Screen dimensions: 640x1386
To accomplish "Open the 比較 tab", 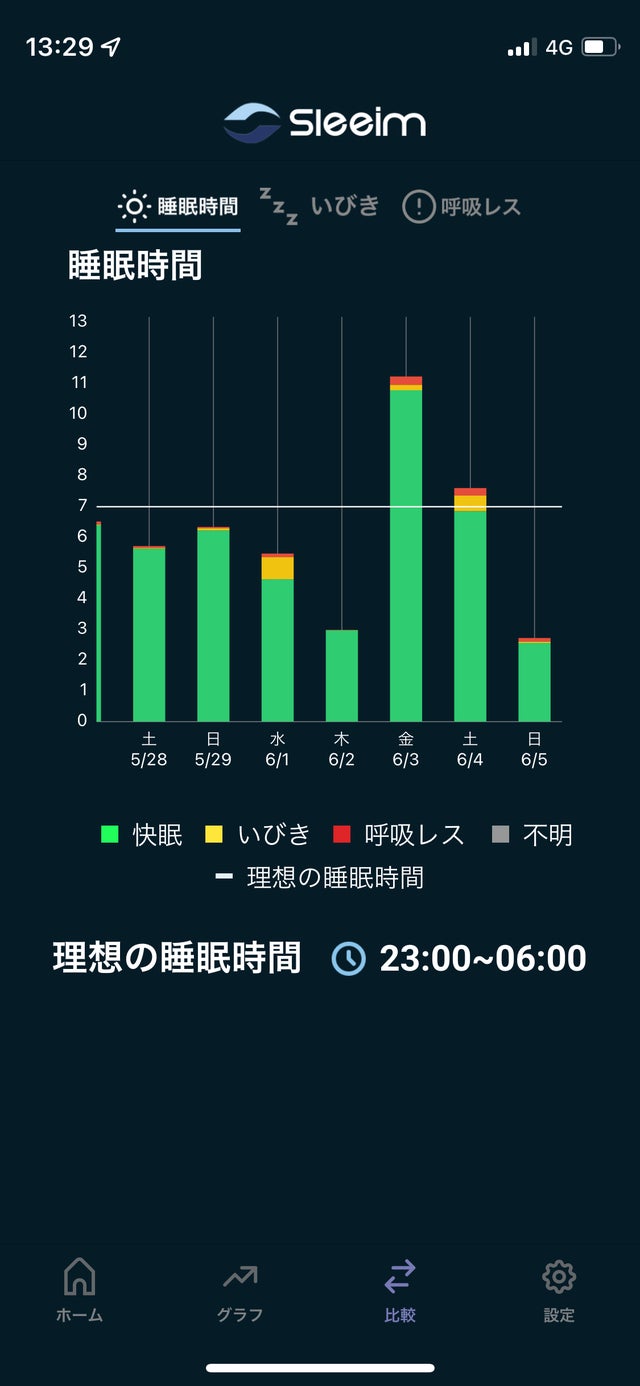I will 399,1290.
